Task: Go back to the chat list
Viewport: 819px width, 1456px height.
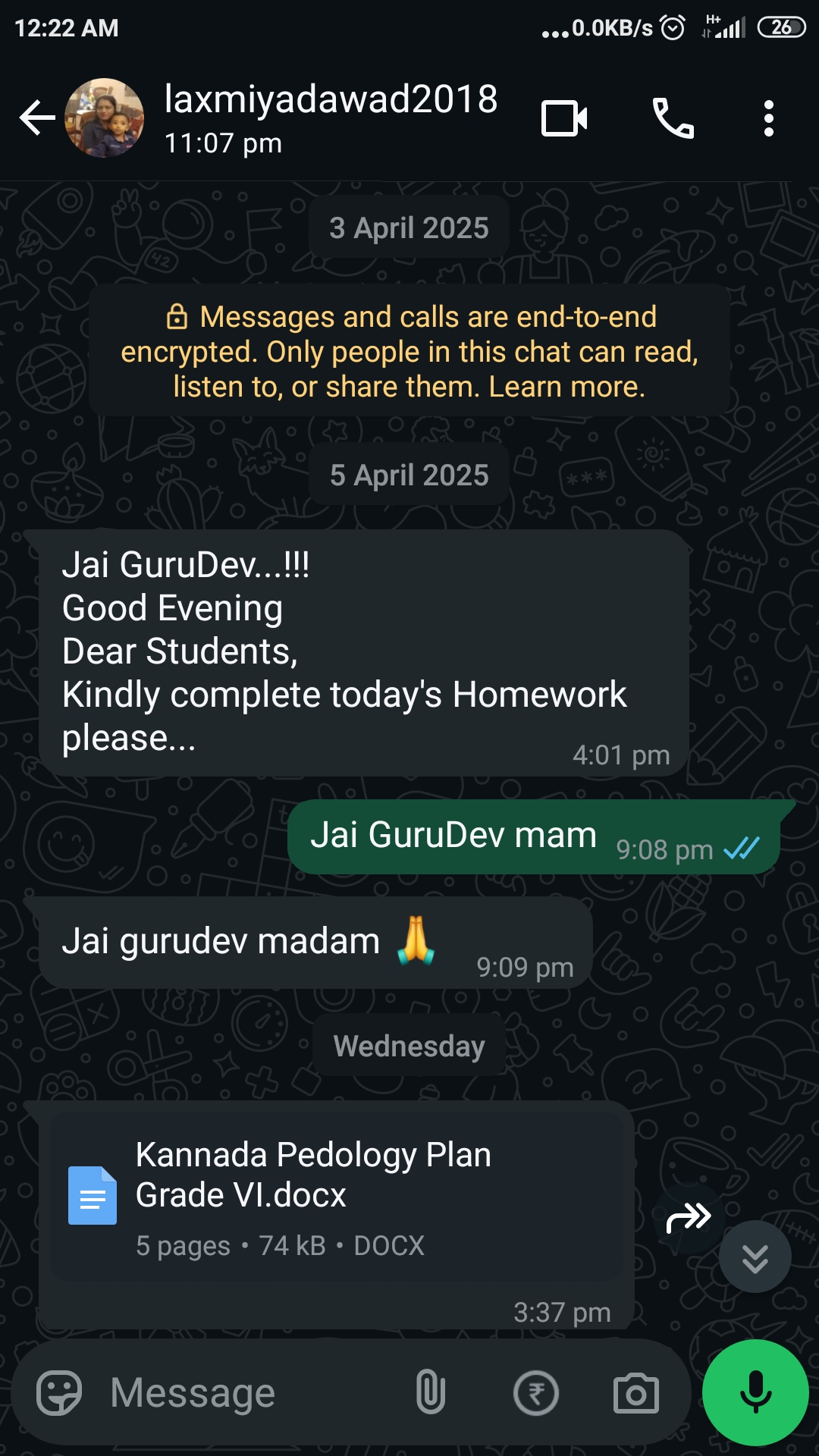Action: 37,118
